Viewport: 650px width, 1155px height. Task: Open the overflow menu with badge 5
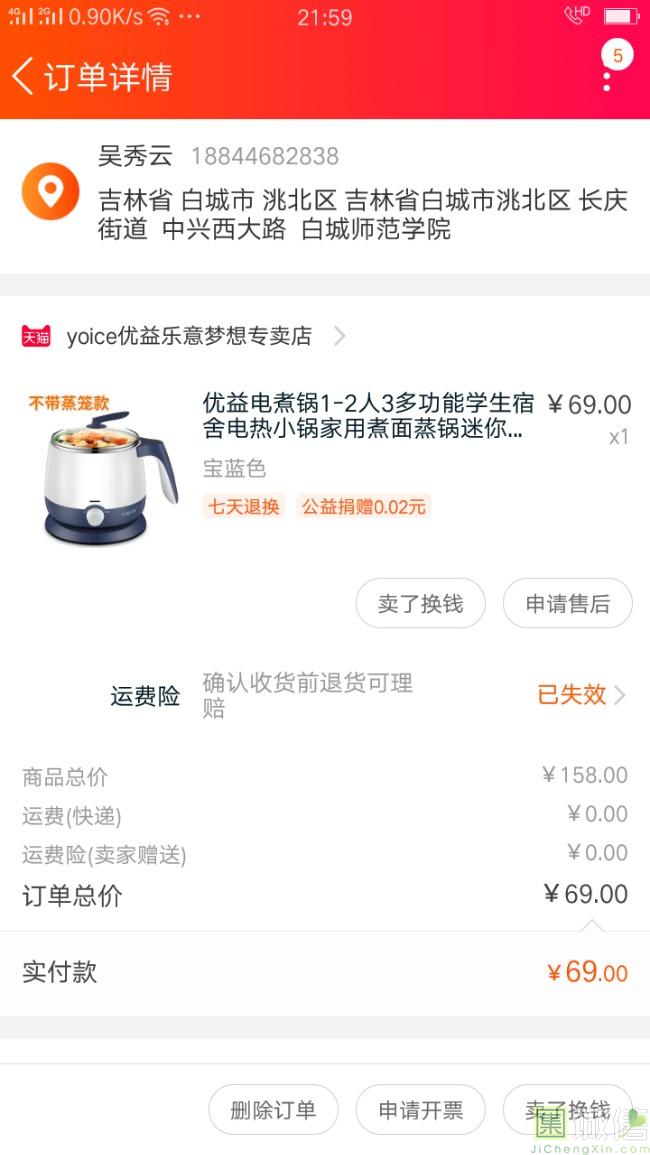tap(607, 72)
